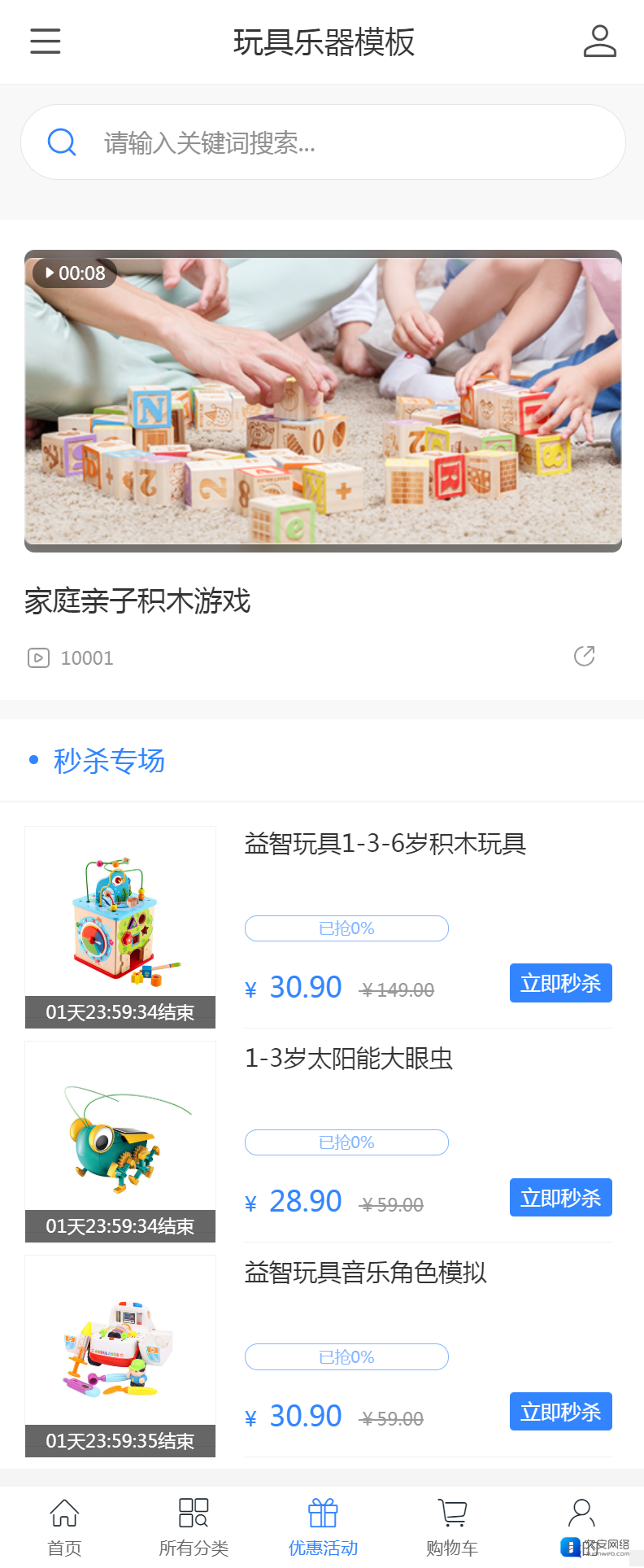This screenshot has height=1568, width=644.
Task: Play the 家庭亲子积木游戏 video
Action: pyautogui.click(x=323, y=400)
